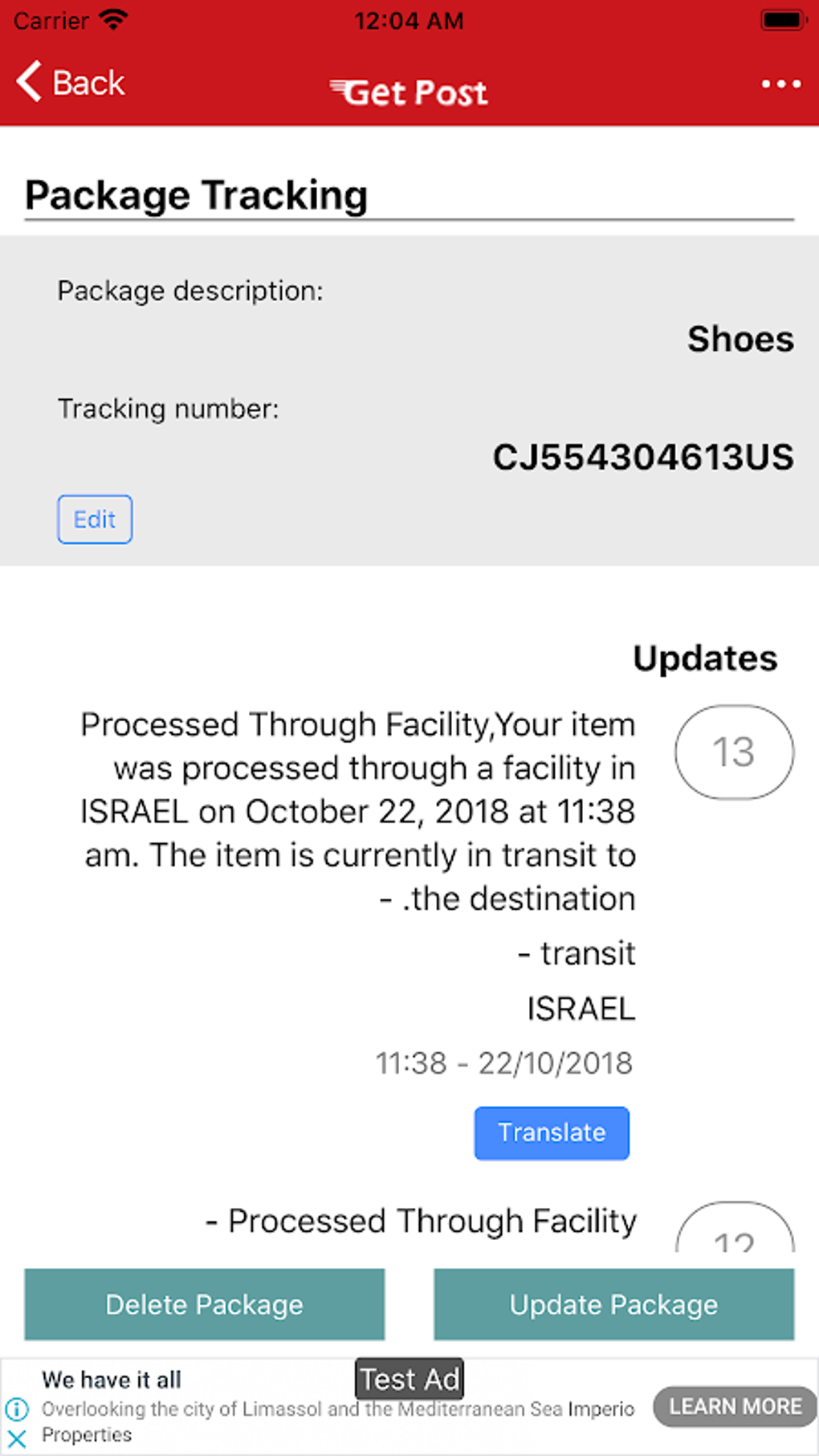The image size is (819, 1456).
Task: Tap the Get Post logo
Action: point(409,92)
